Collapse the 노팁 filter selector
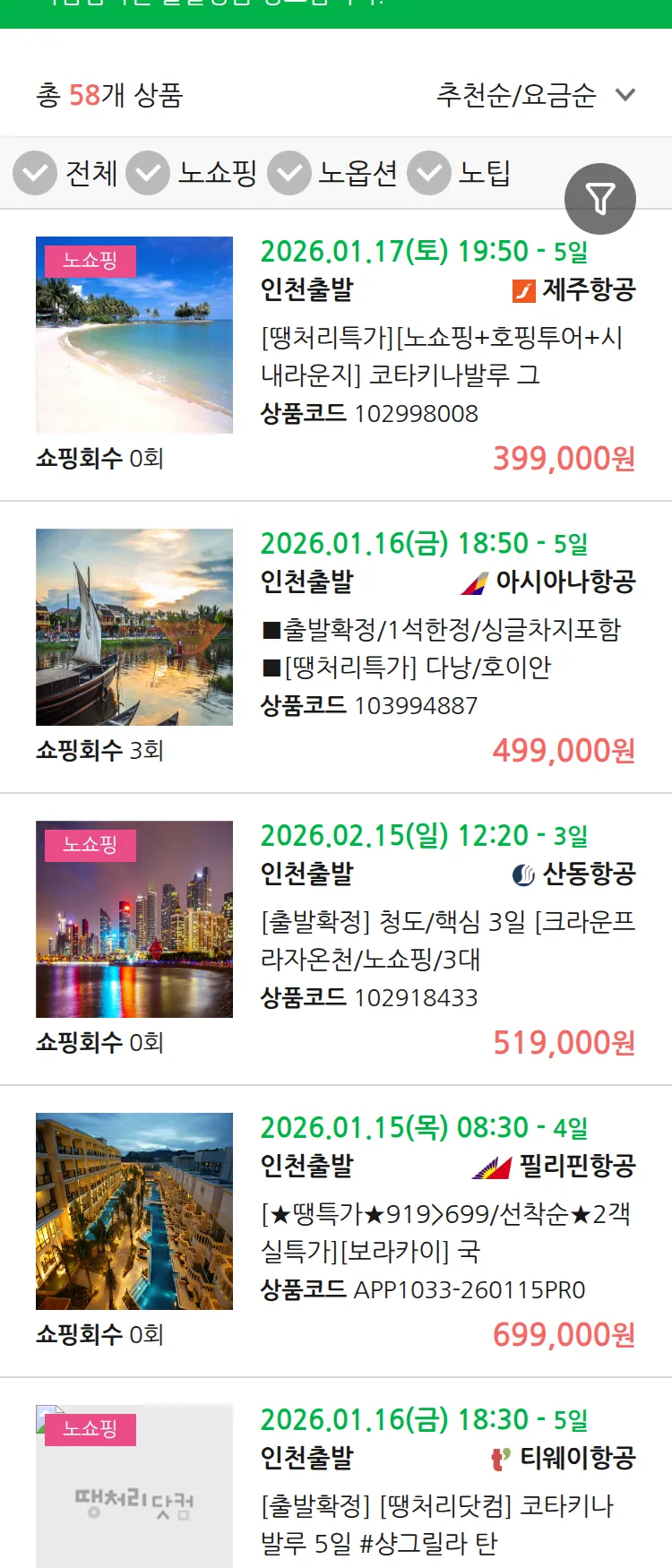The image size is (672, 1568). 429,173
